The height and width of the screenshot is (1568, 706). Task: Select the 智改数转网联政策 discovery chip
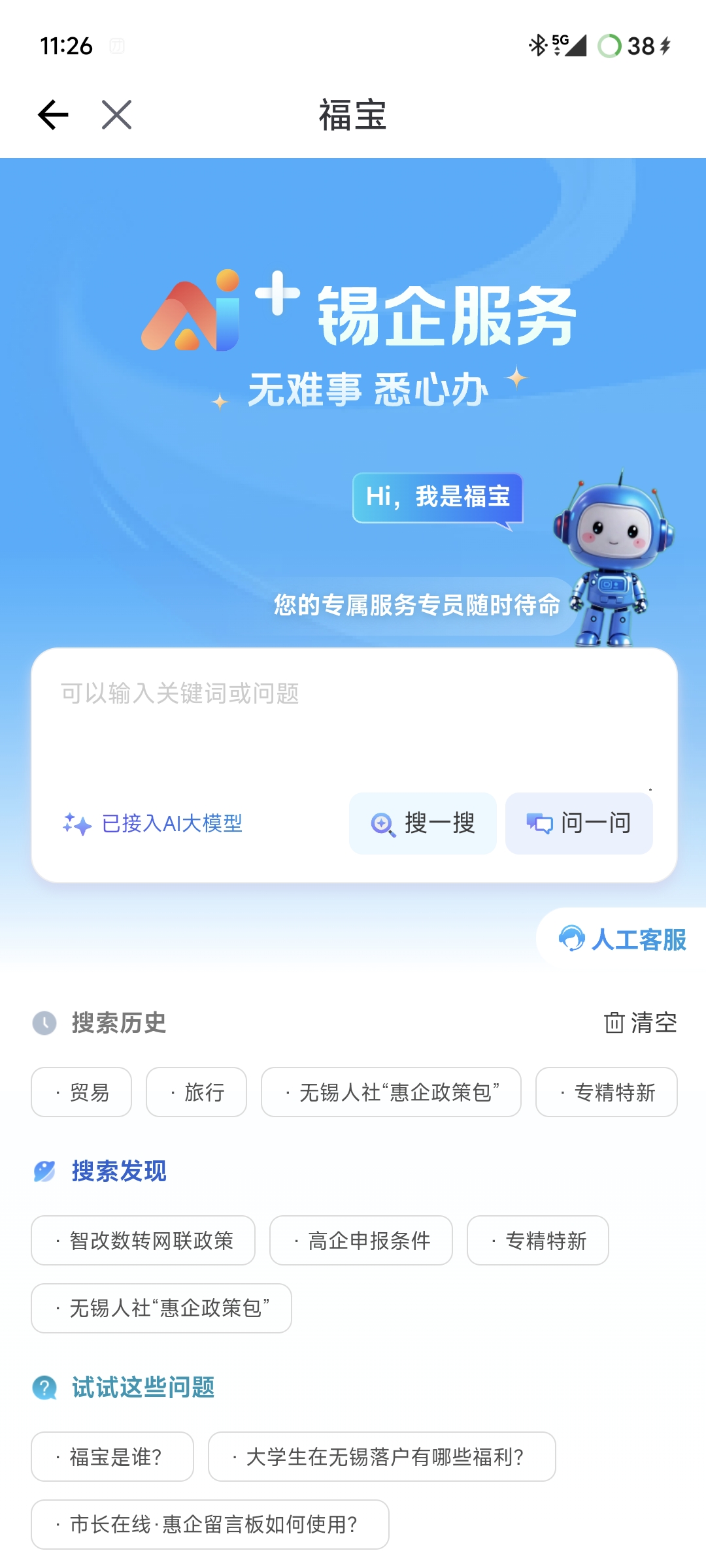coord(143,1241)
